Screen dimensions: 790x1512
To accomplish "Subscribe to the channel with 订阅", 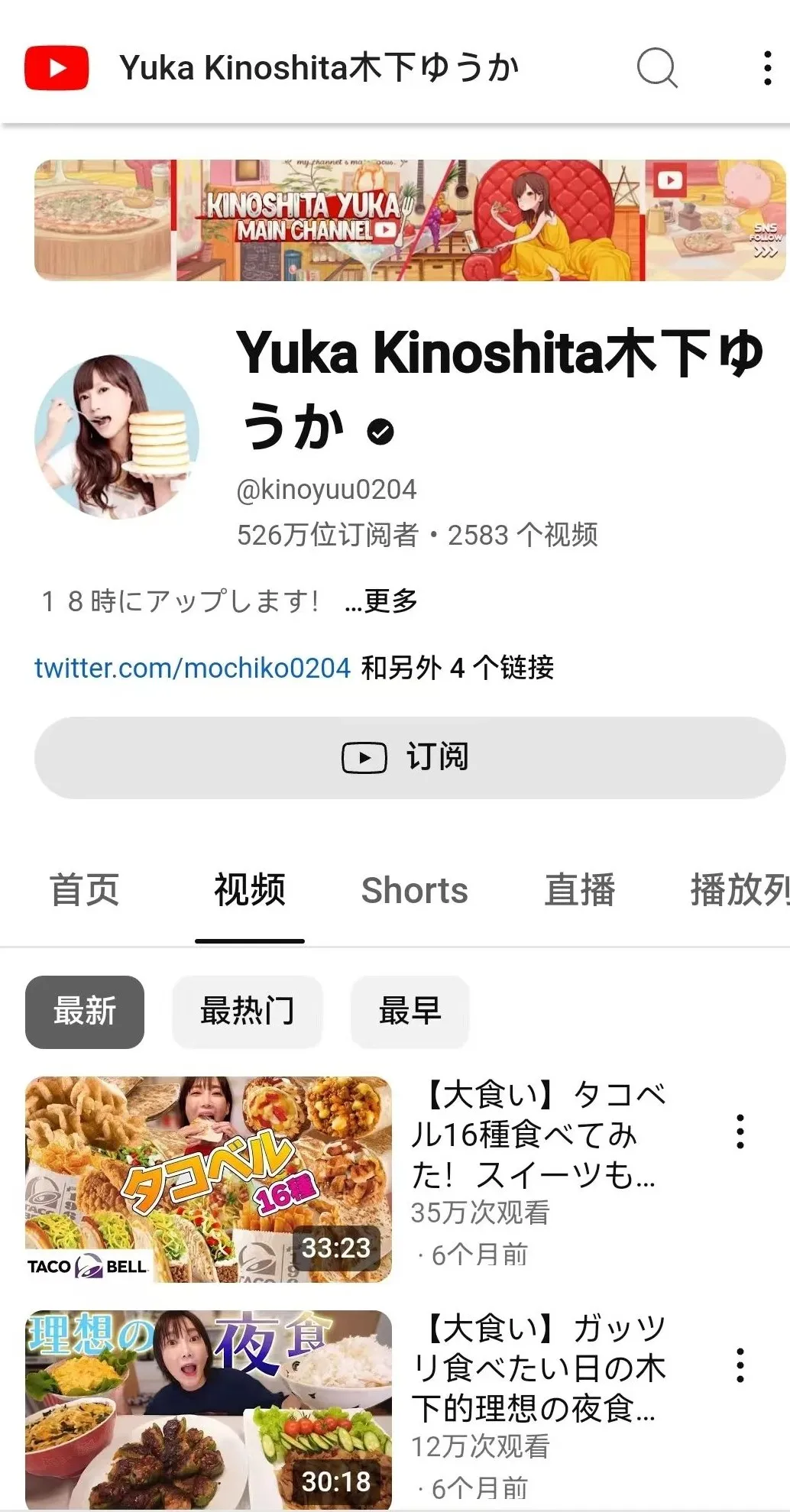I will (x=410, y=757).
